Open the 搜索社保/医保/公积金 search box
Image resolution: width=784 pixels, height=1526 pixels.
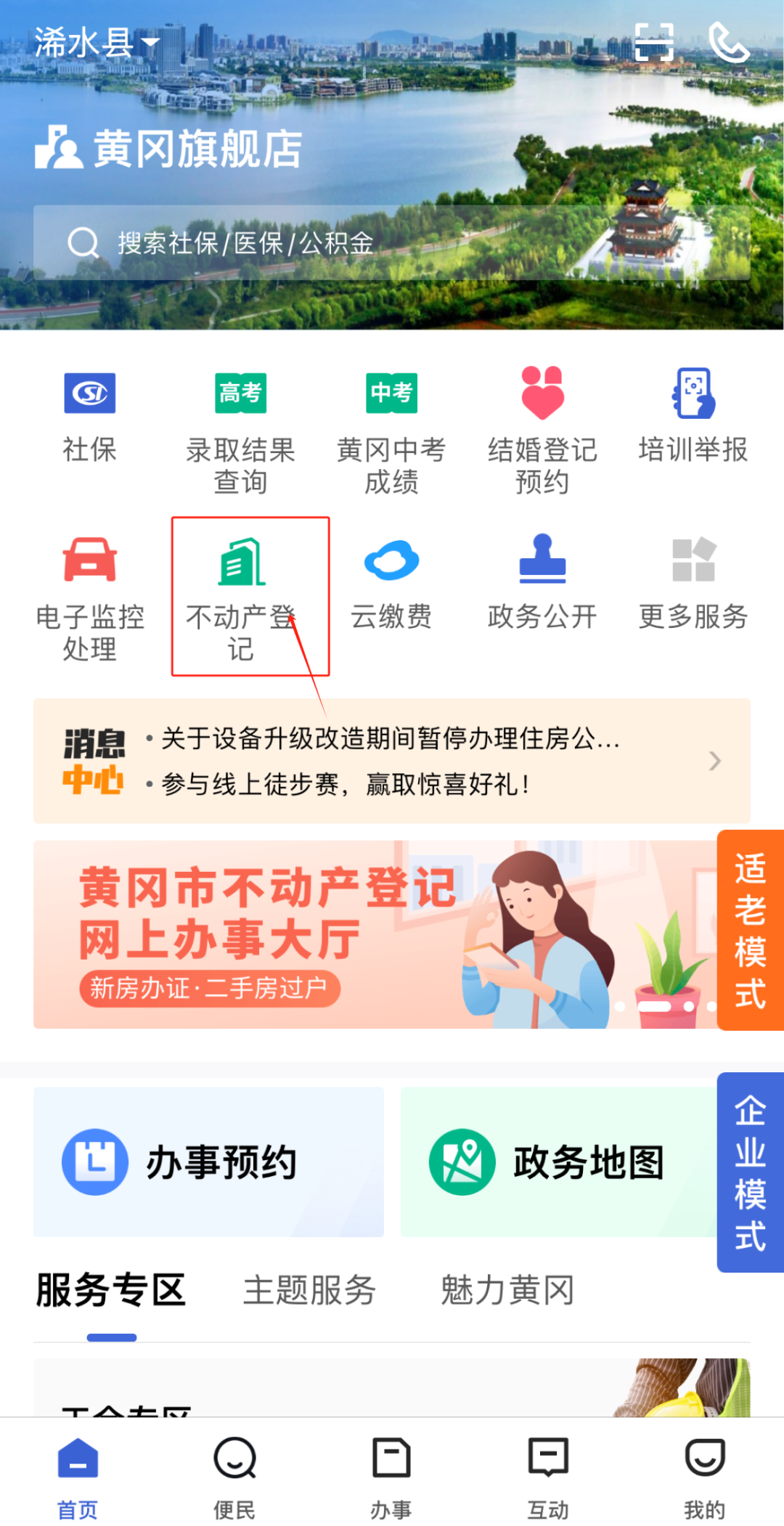click(x=391, y=242)
